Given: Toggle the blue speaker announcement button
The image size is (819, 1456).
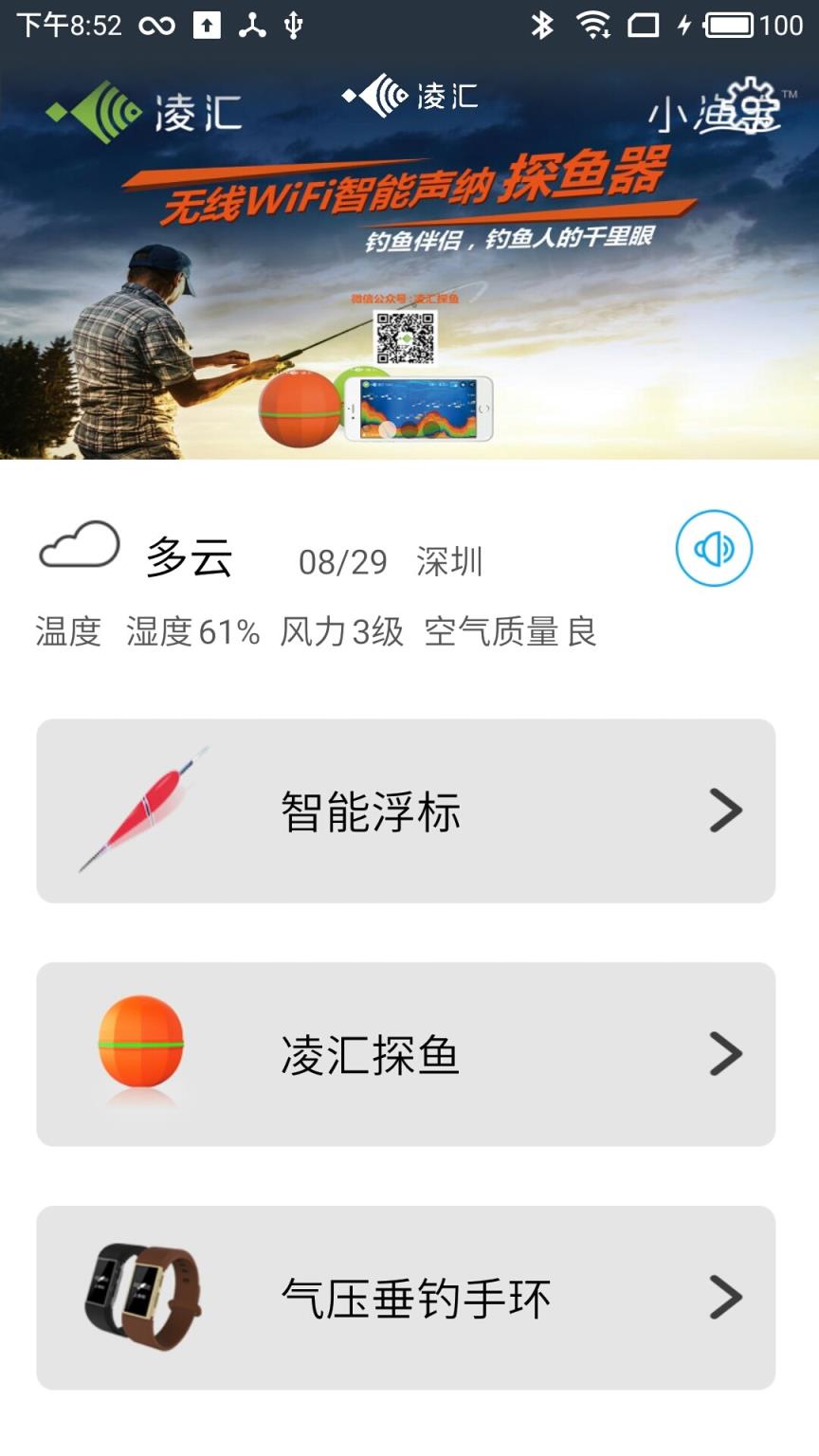Looking at the screenshot, I should click(x=714, y=548).
